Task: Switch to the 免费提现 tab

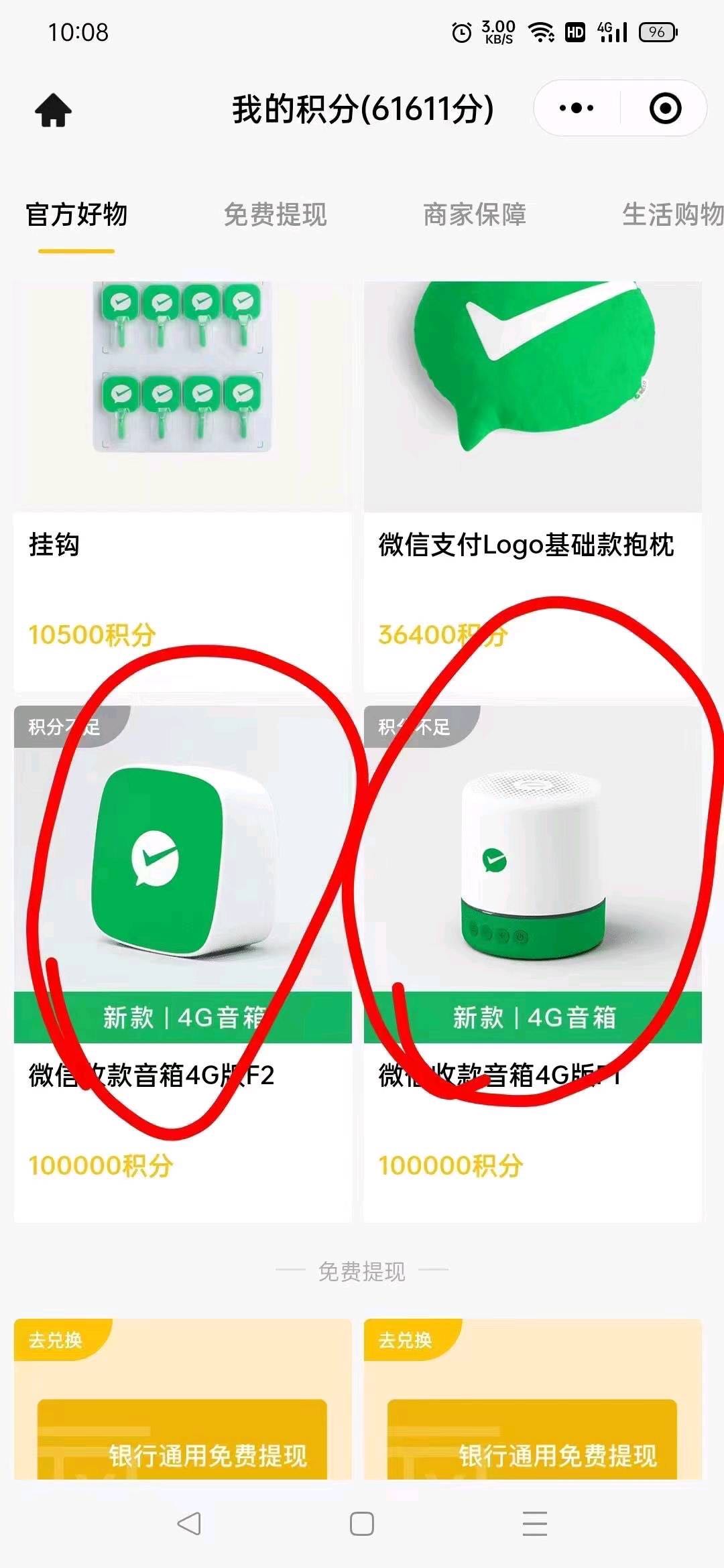Action: (275, 215)
